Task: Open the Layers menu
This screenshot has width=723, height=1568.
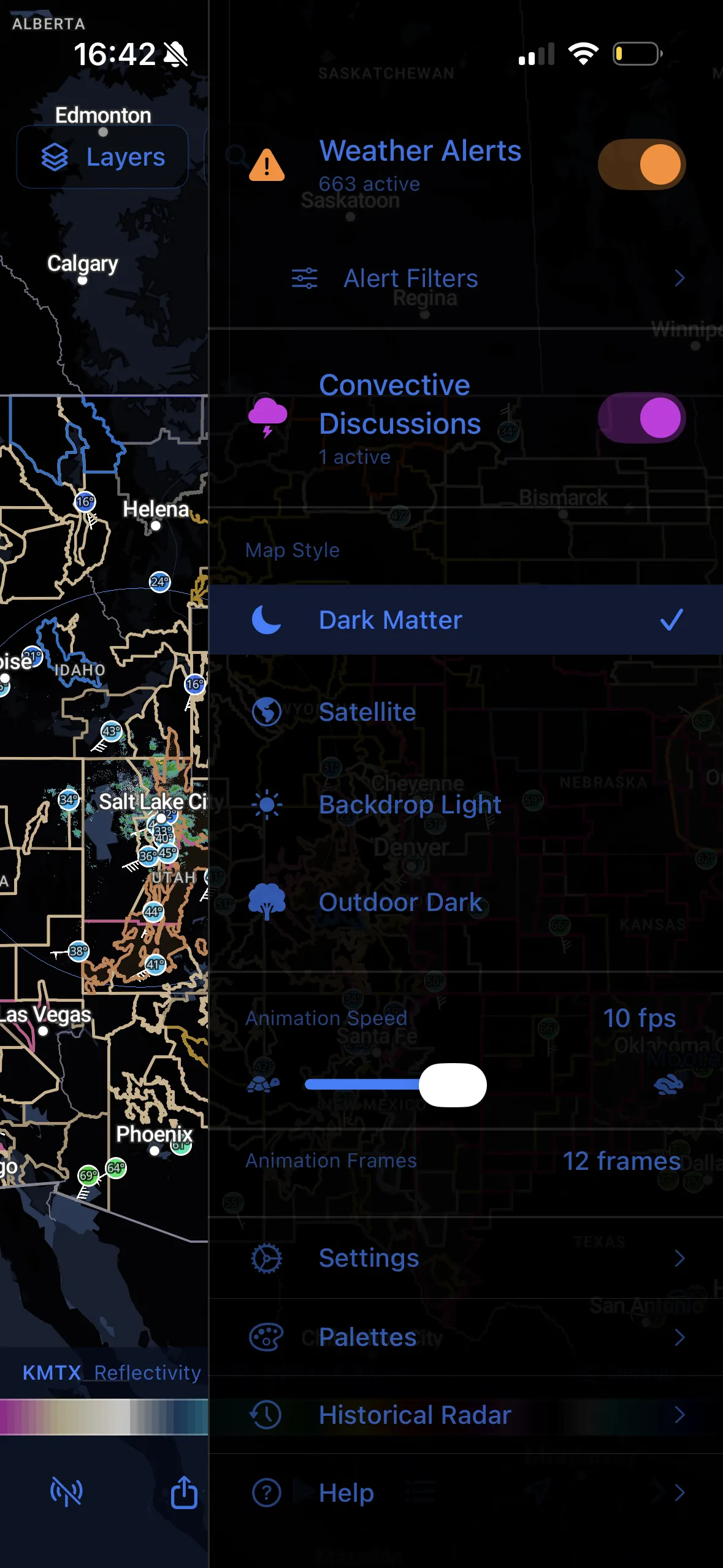Action: click(x=102, y=156)
